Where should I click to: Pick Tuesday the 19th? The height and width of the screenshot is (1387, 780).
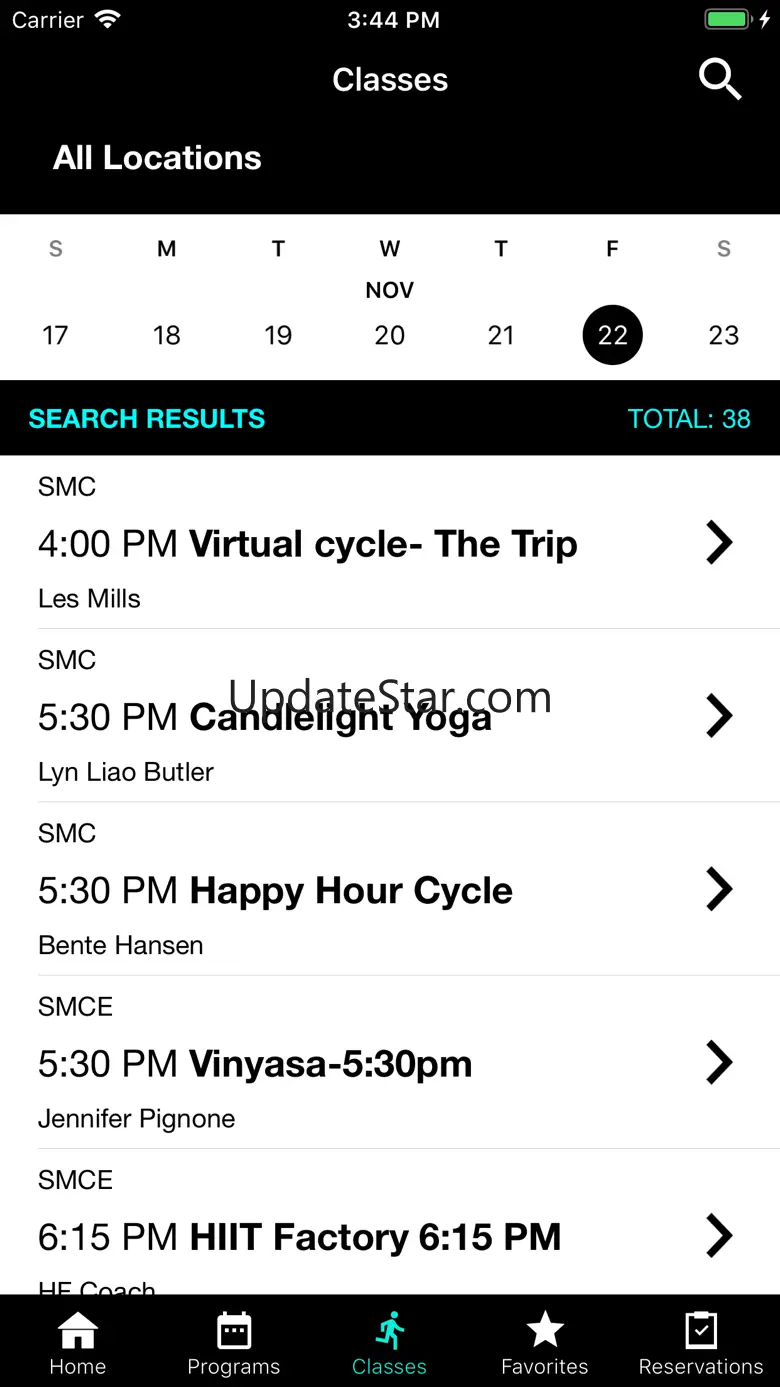278,335
